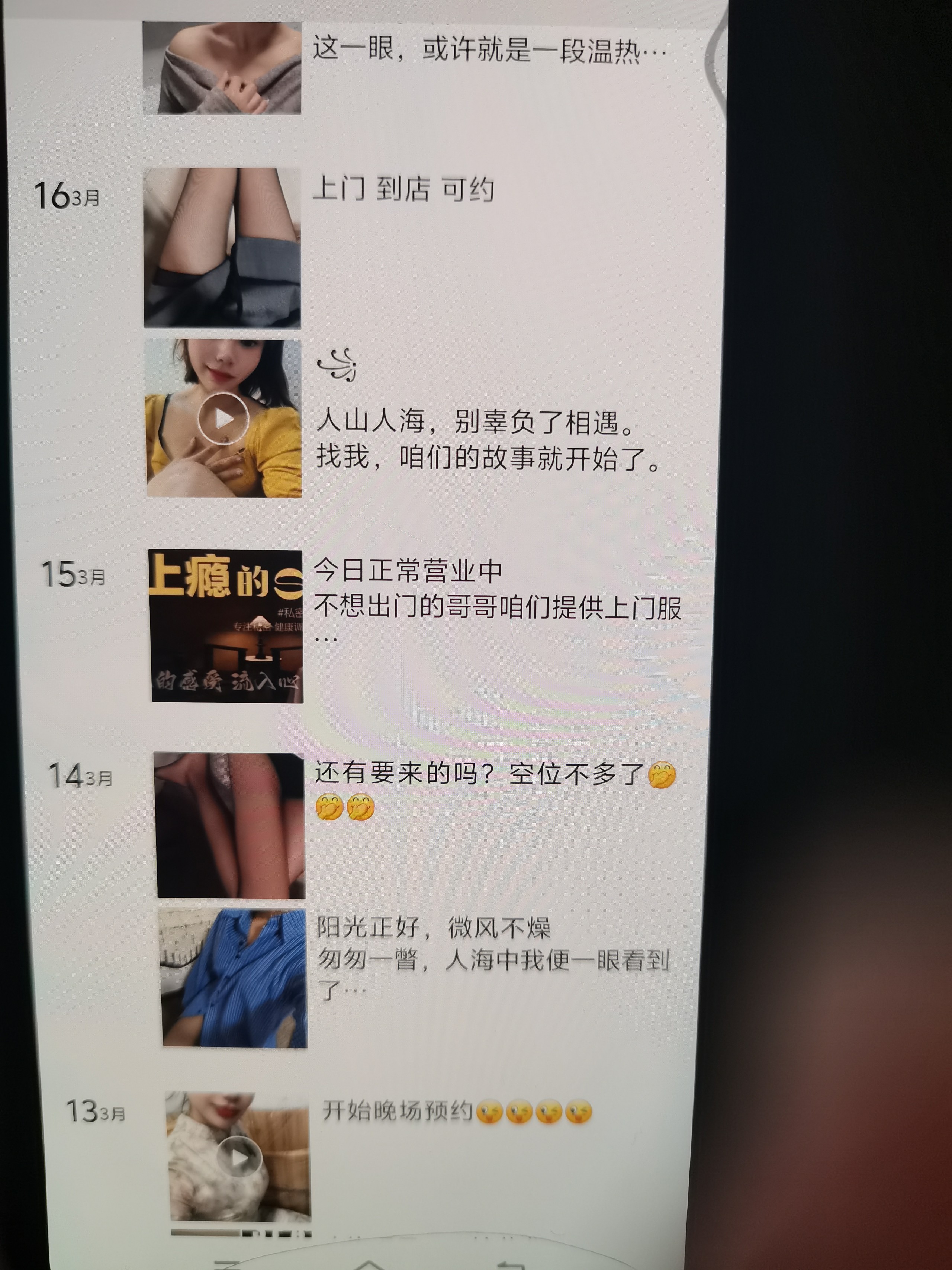
Task: Open the post "这一眼，或许就是一段温热"
Action: coord(489,51)
